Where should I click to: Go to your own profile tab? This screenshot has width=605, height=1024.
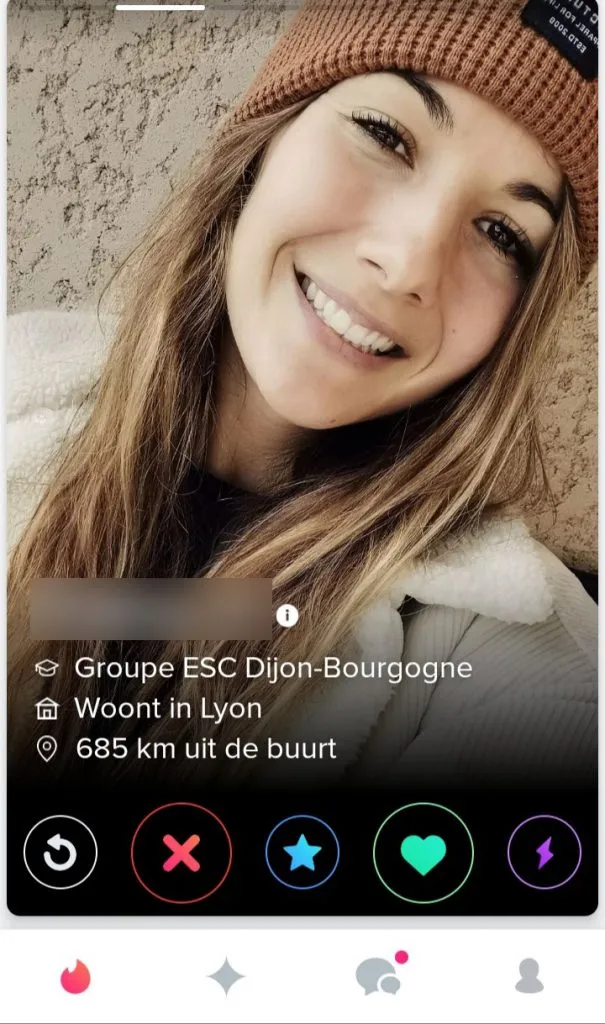[529, 976]
